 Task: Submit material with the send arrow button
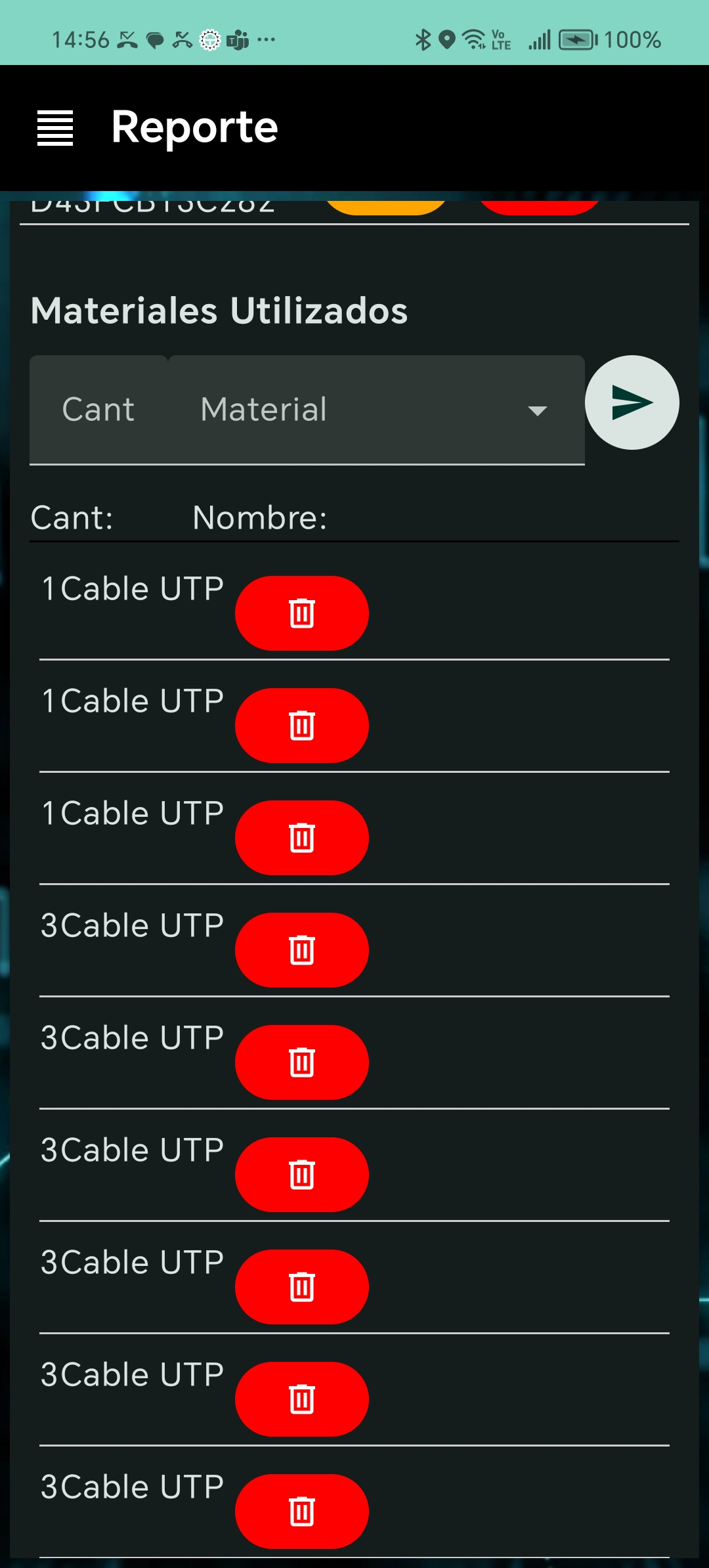pos(632,403)
